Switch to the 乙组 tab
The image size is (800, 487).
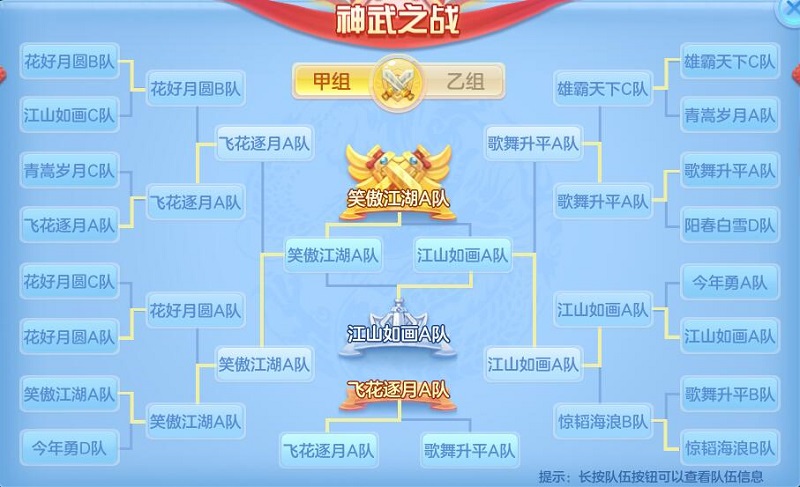tap(444, 83)
